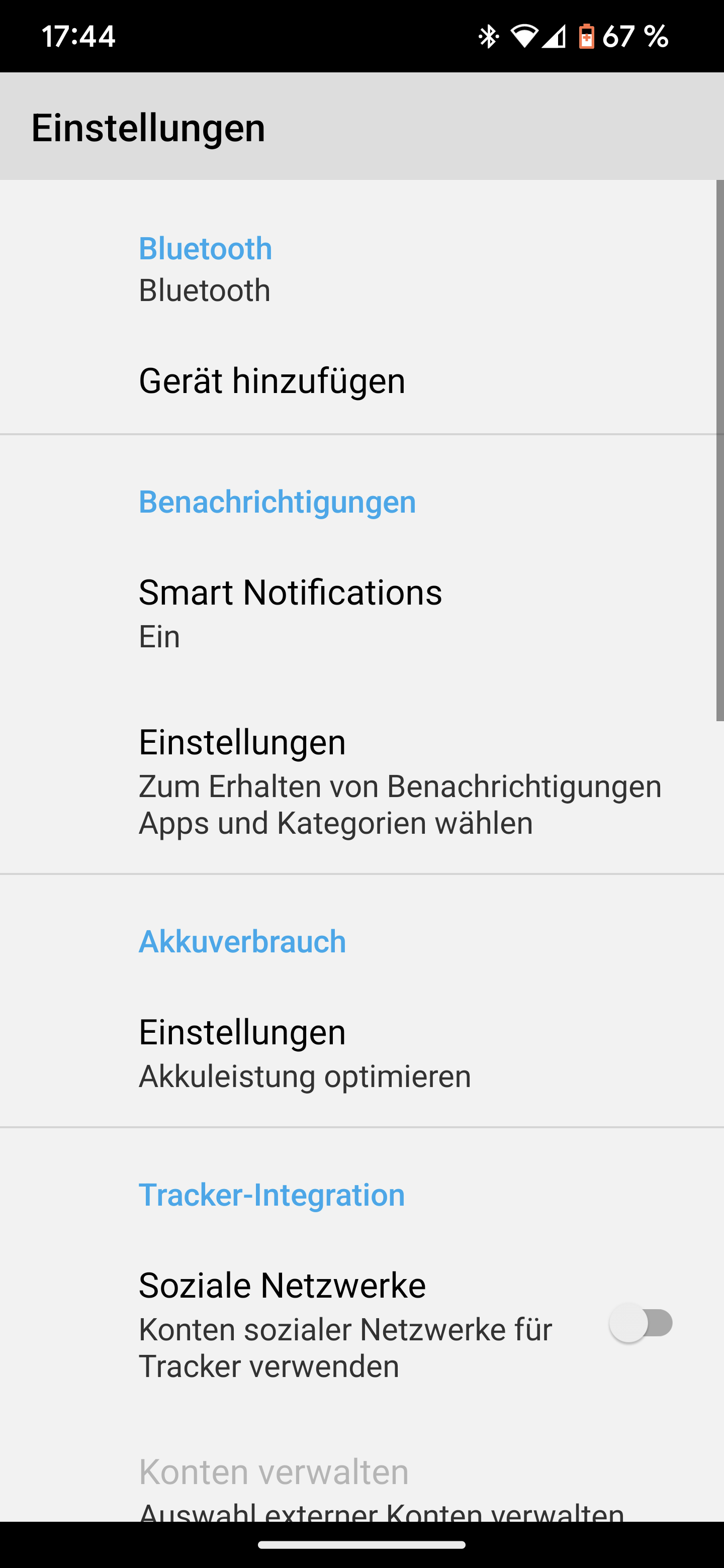Toggle the Soziale Netzwerke switch
Viewport: 724px width, 1568px height.
click(x=641, y=1323)
